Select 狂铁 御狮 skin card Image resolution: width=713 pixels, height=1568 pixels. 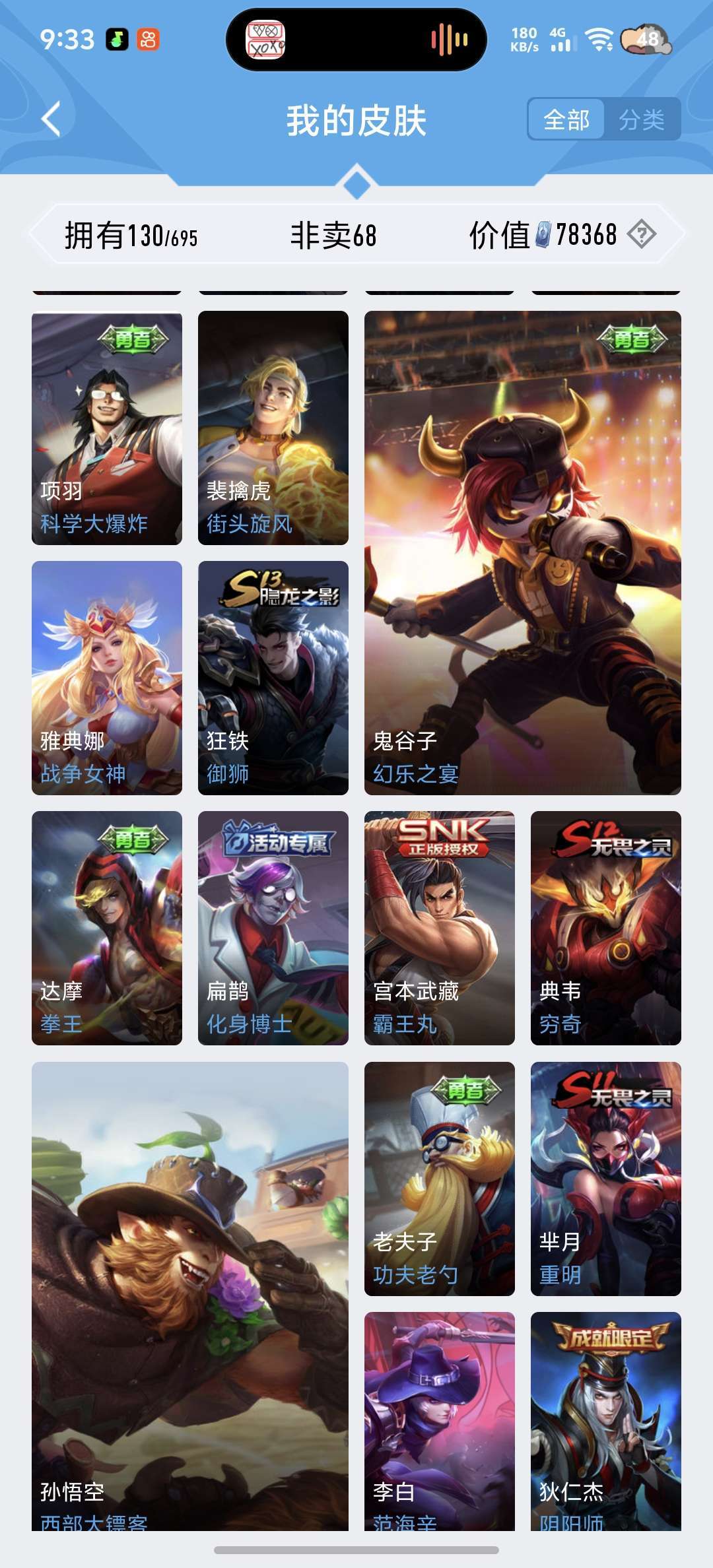pyautogui.click(x=273, y=678)
